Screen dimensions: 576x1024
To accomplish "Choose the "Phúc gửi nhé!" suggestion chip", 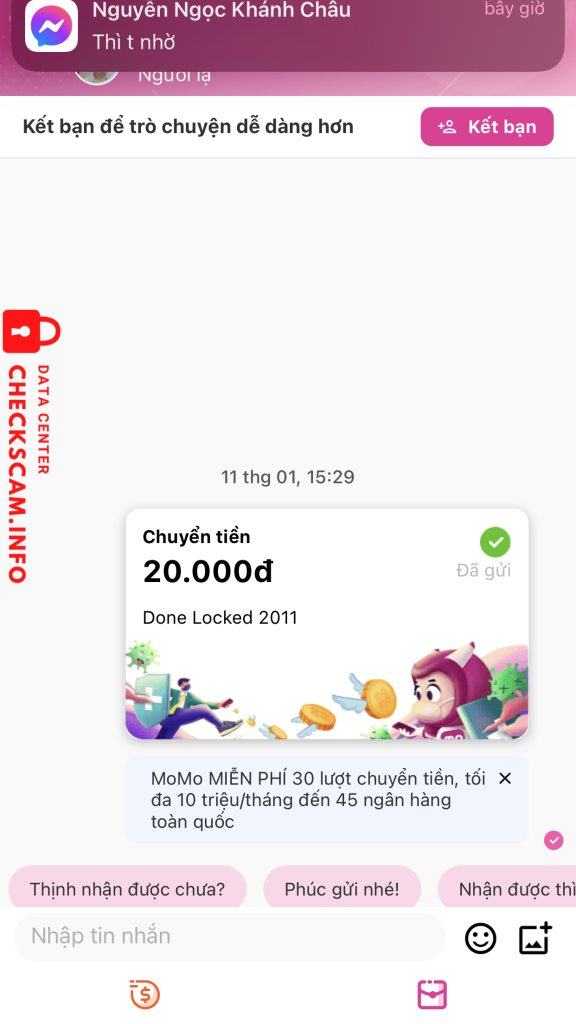I will [342, 889].
